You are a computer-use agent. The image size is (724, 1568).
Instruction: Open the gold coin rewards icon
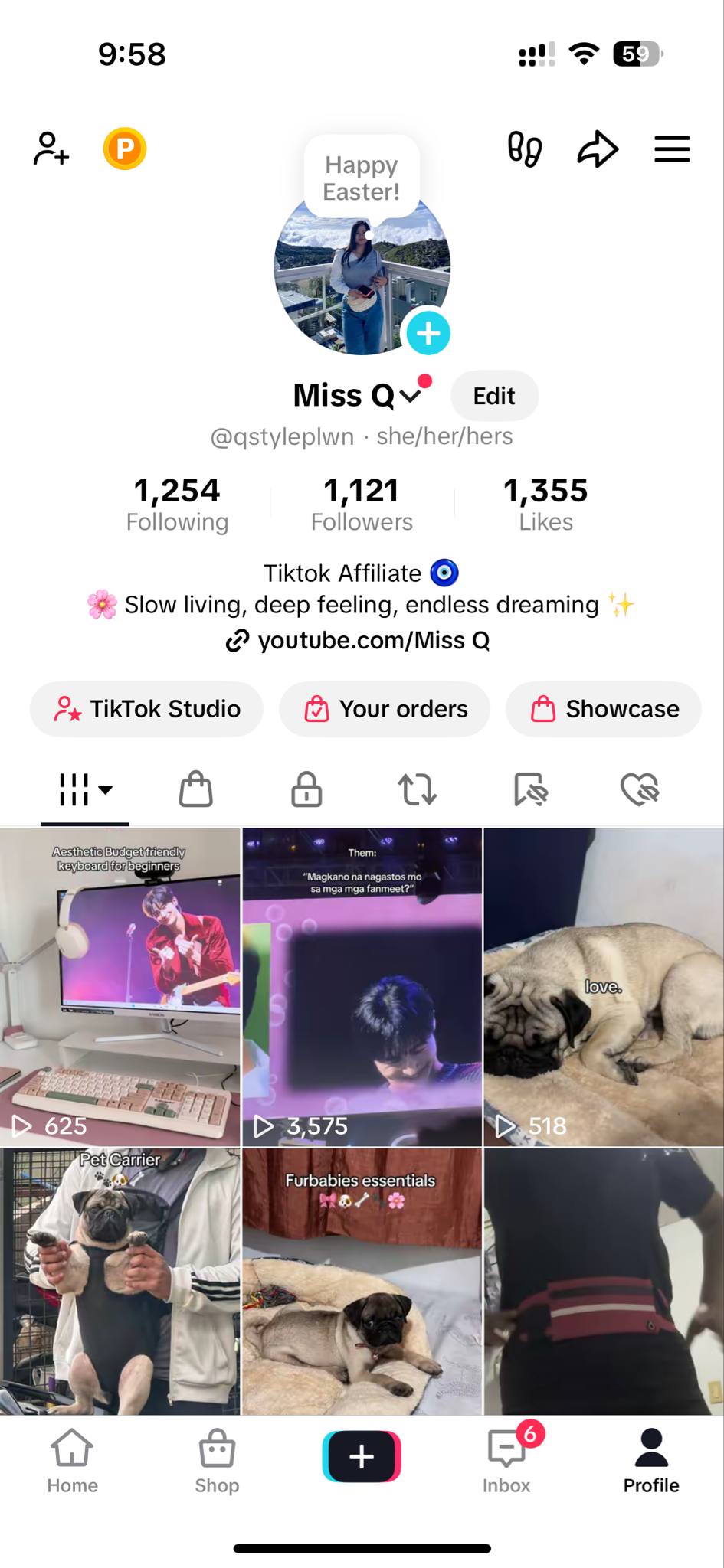(125, 149)
